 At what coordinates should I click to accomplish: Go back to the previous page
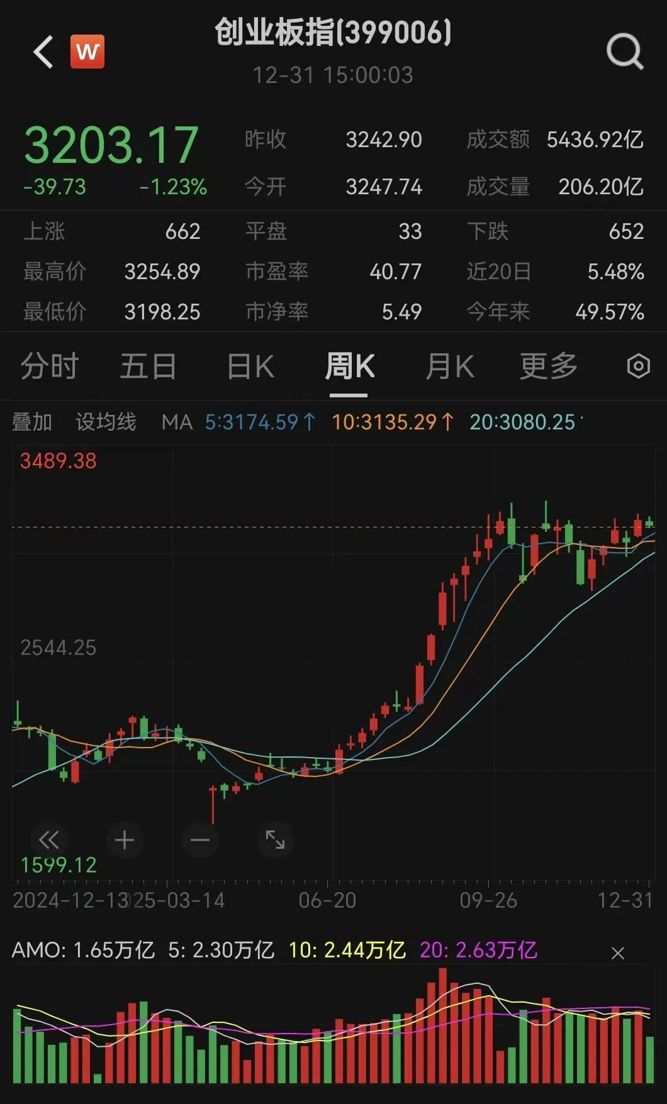(43, 52)
